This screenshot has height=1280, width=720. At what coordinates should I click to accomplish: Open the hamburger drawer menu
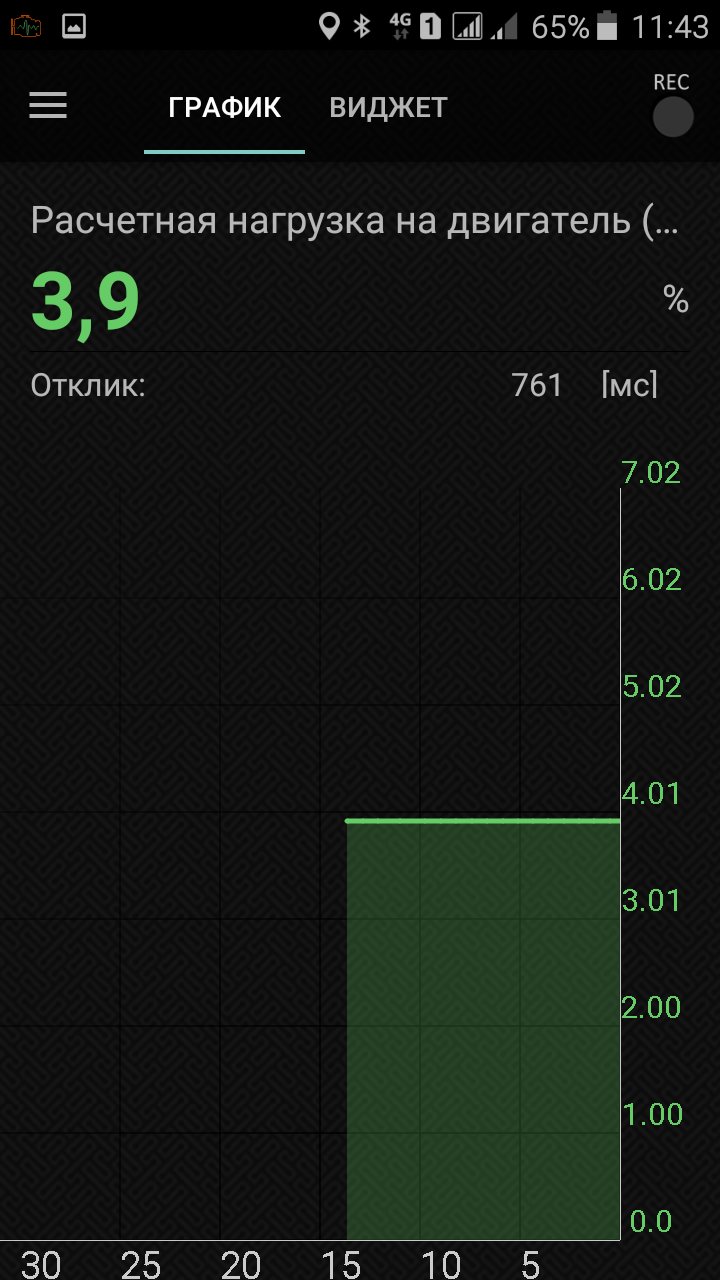tap(48, 106)
